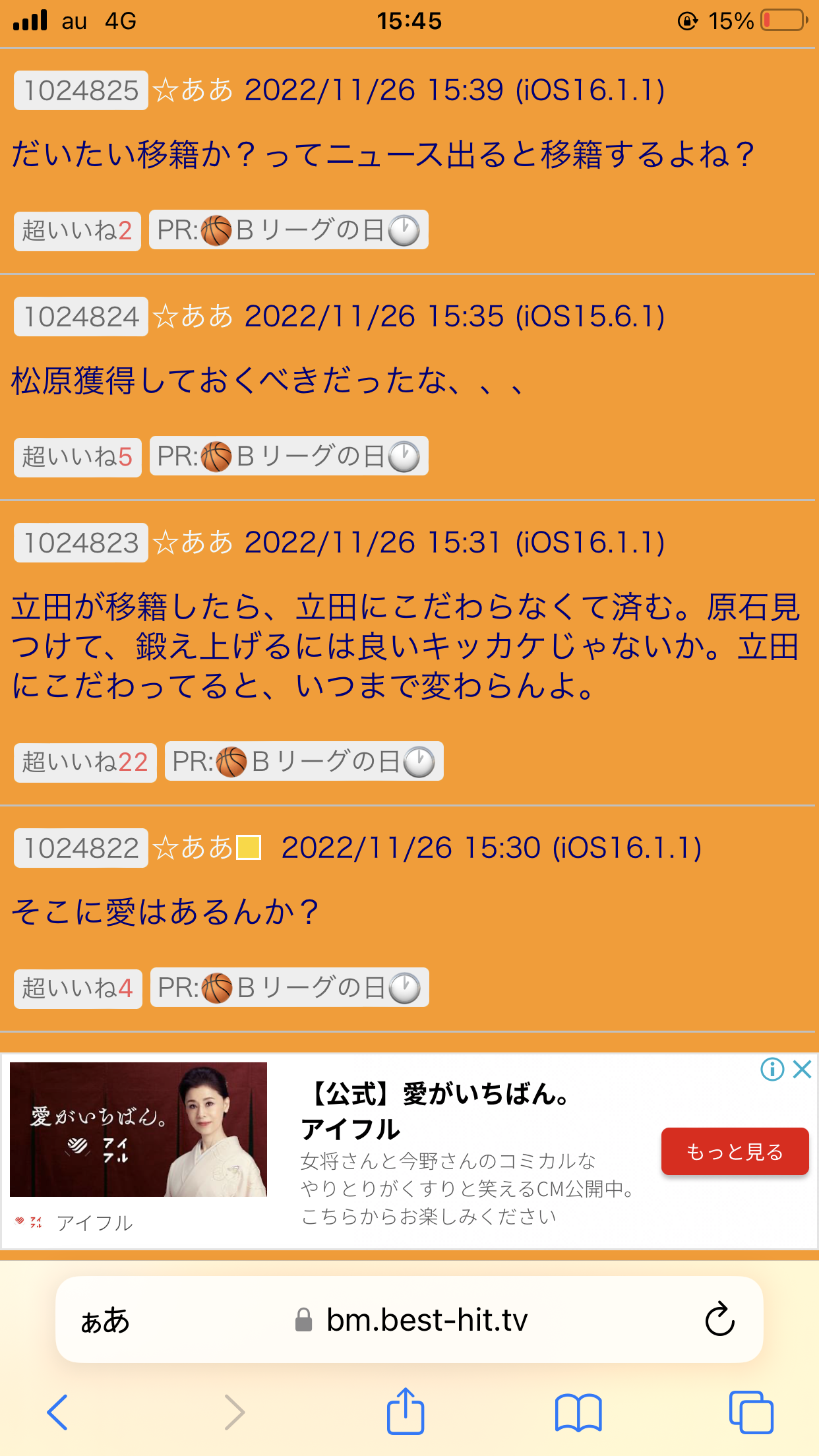Close the アイフル advertisement
Viewport: 819px width, 1456px height.
point(802,1069)
